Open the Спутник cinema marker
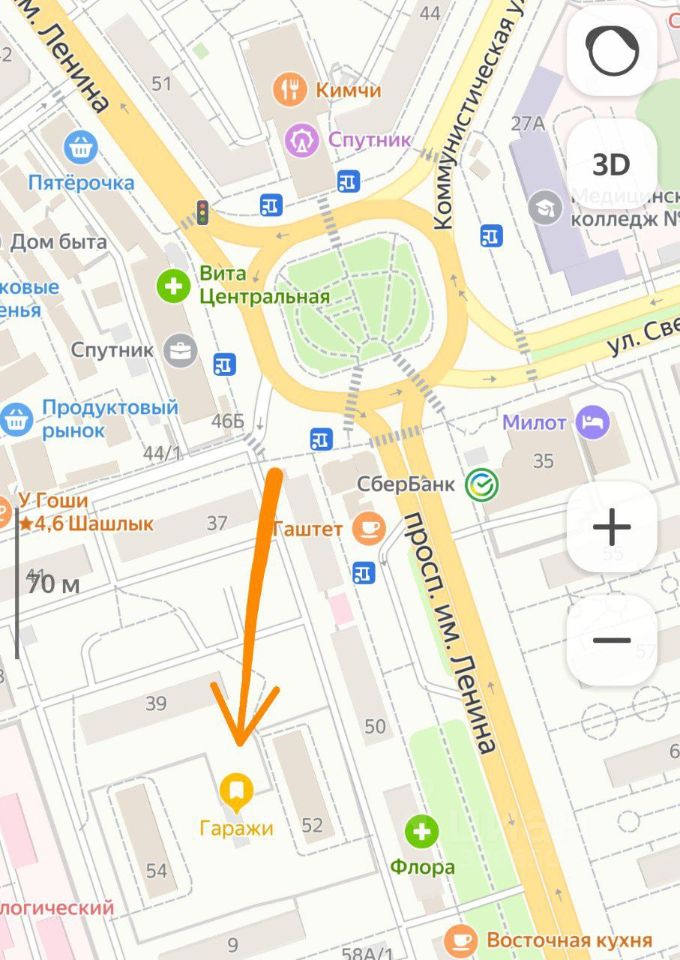 click(299, 139)
